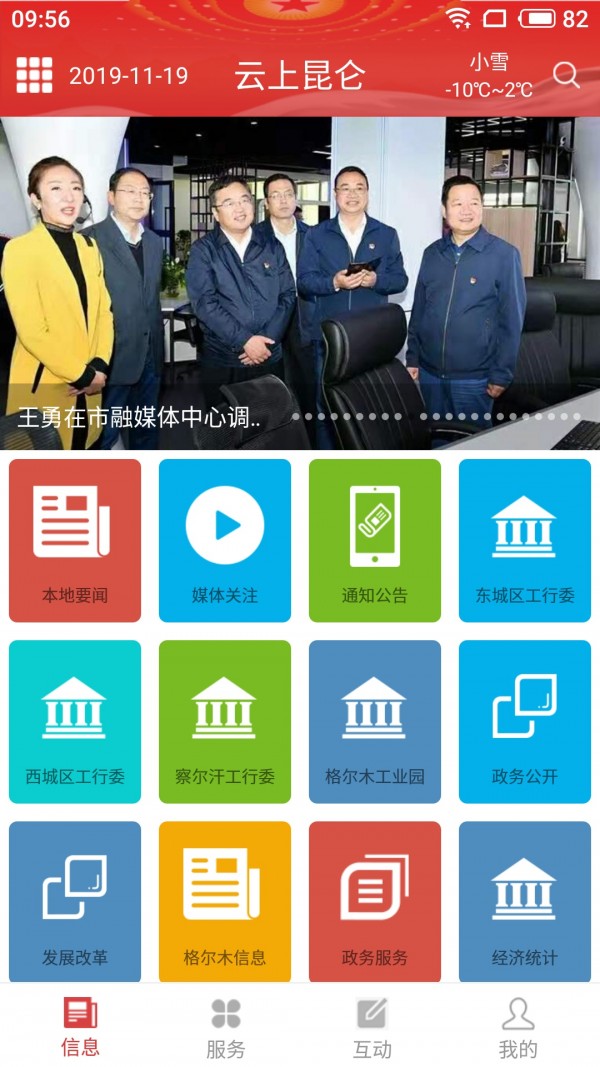Open 发展改革 tile

coord(75,902)
